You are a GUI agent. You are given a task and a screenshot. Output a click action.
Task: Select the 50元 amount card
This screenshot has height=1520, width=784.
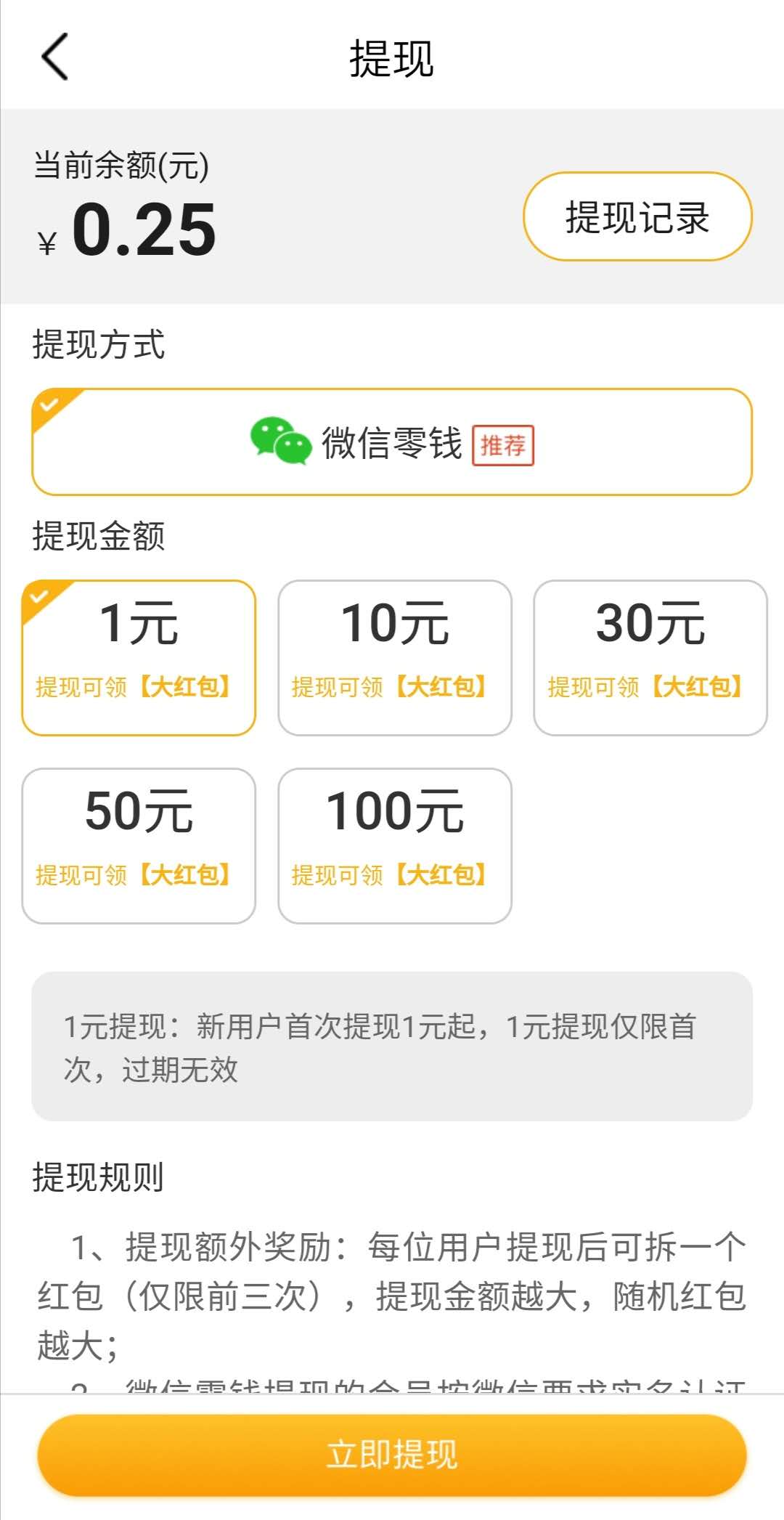click(x=139, y=846)
